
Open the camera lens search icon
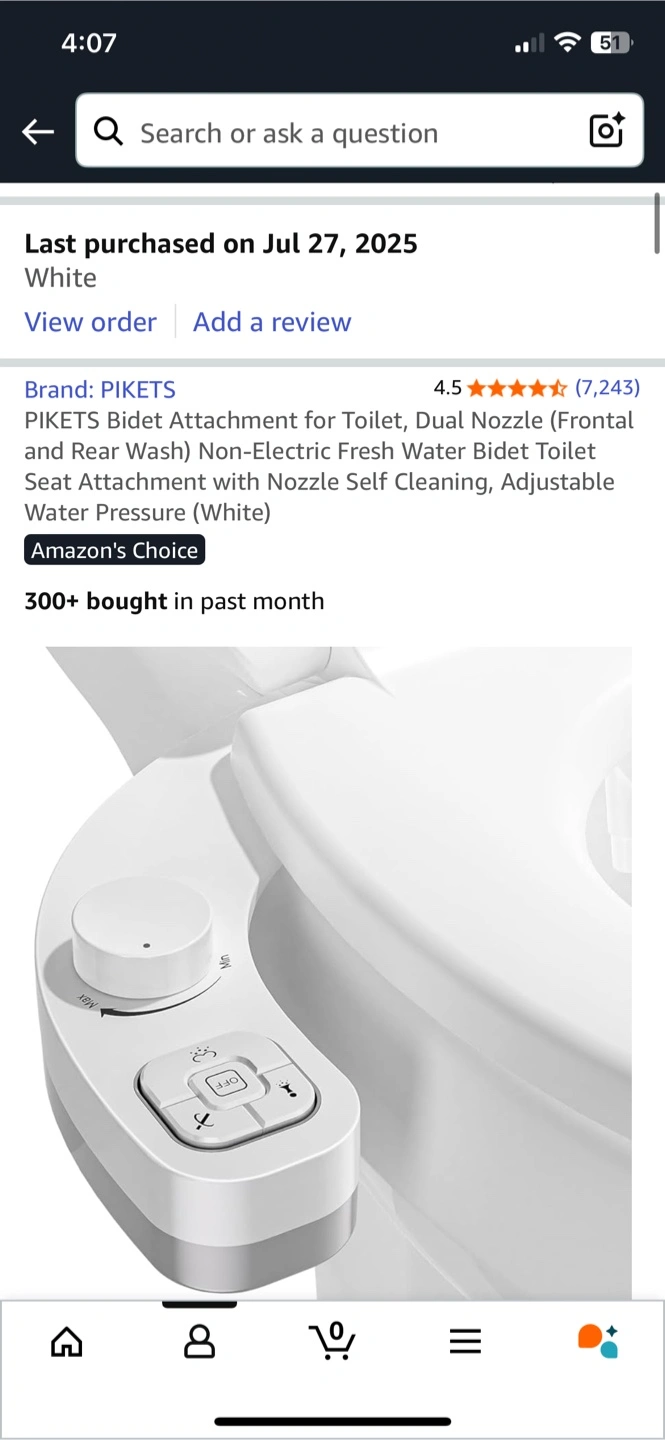[x=606, y=131]
